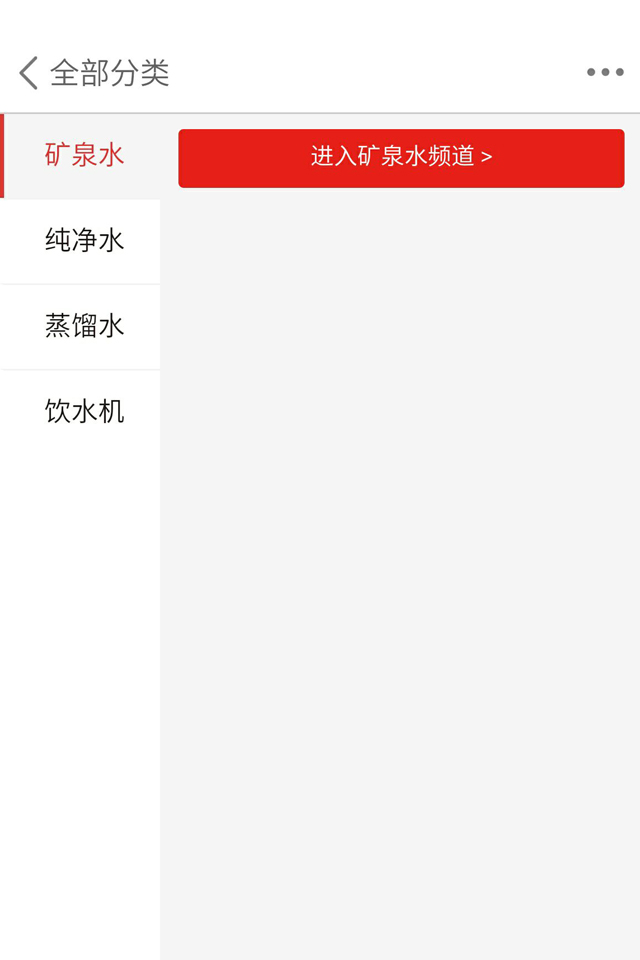The width and height of the screenshot is (640, 960).
Task: Choose the 饮水机 category
Action: click(84, 412)
